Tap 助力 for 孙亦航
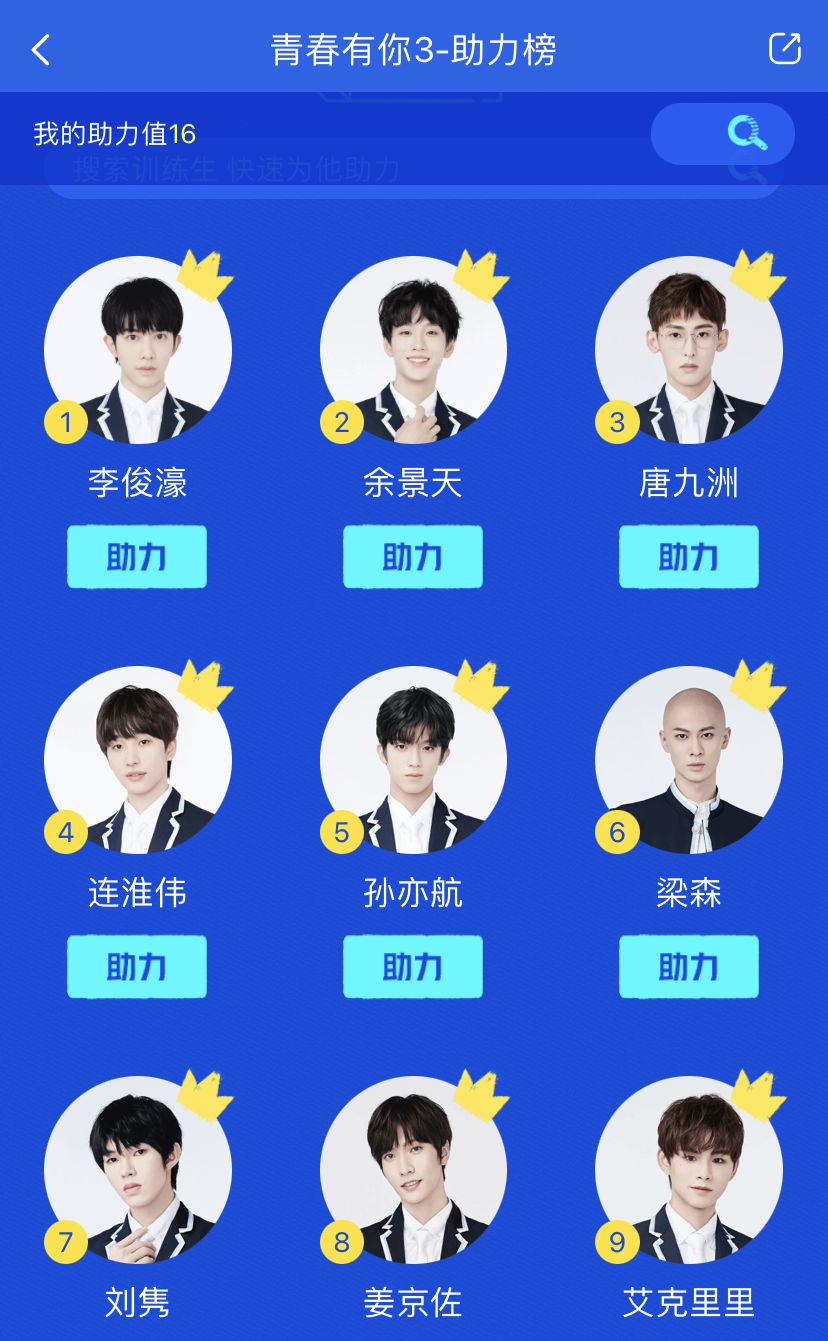828x1341 pixels. 413,967
